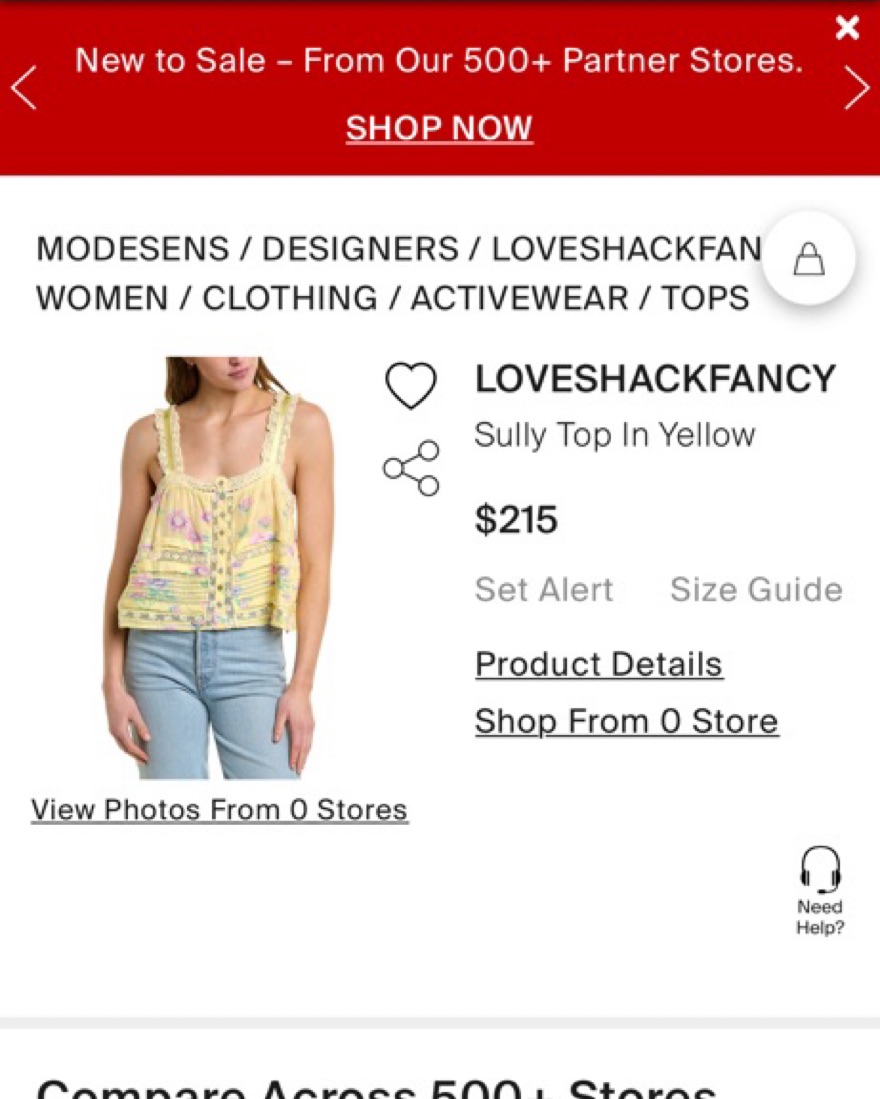The width and height of the screenshot is (880, 1099).
Task: View Product Details
Action: pyautogui.click(x=598, y=664)
